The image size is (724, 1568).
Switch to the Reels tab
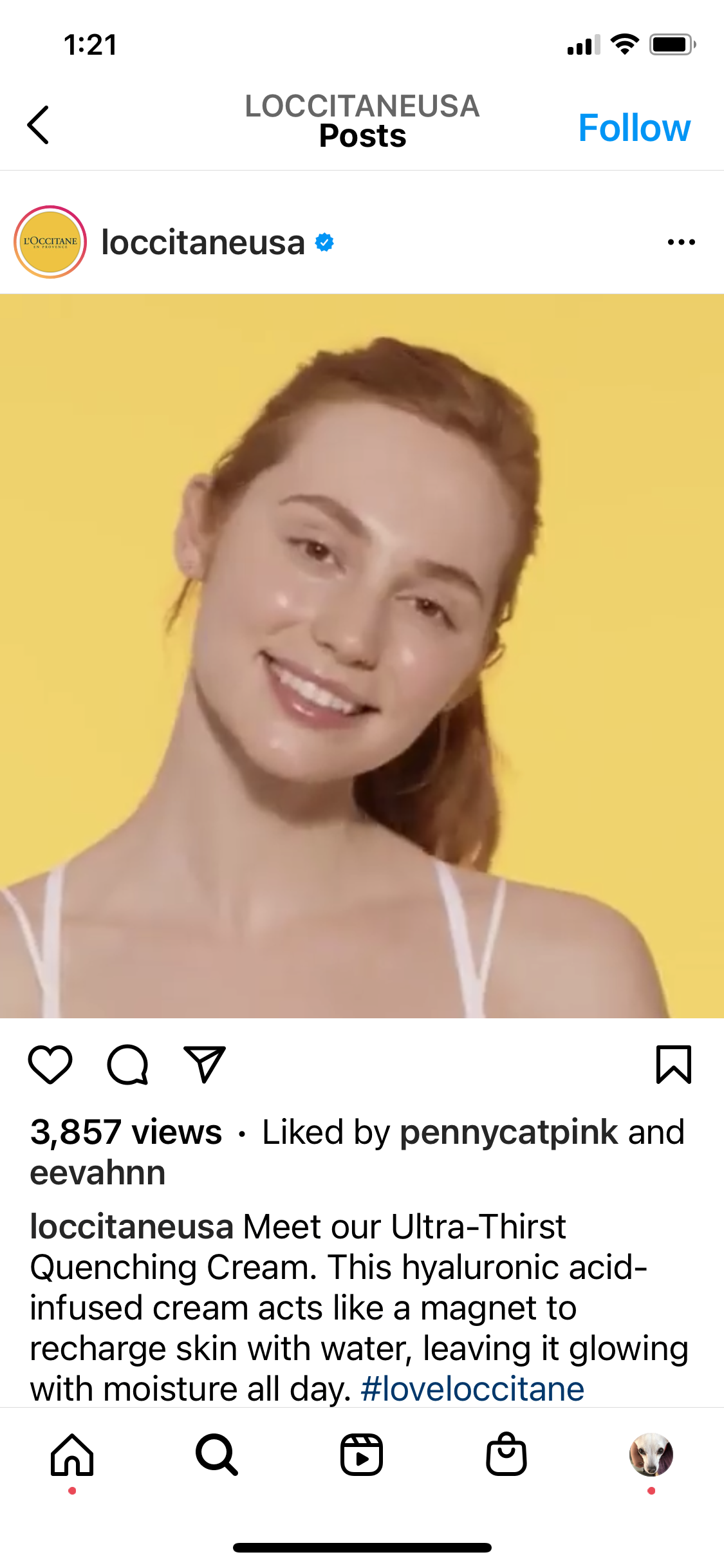tap(362, 1455)
